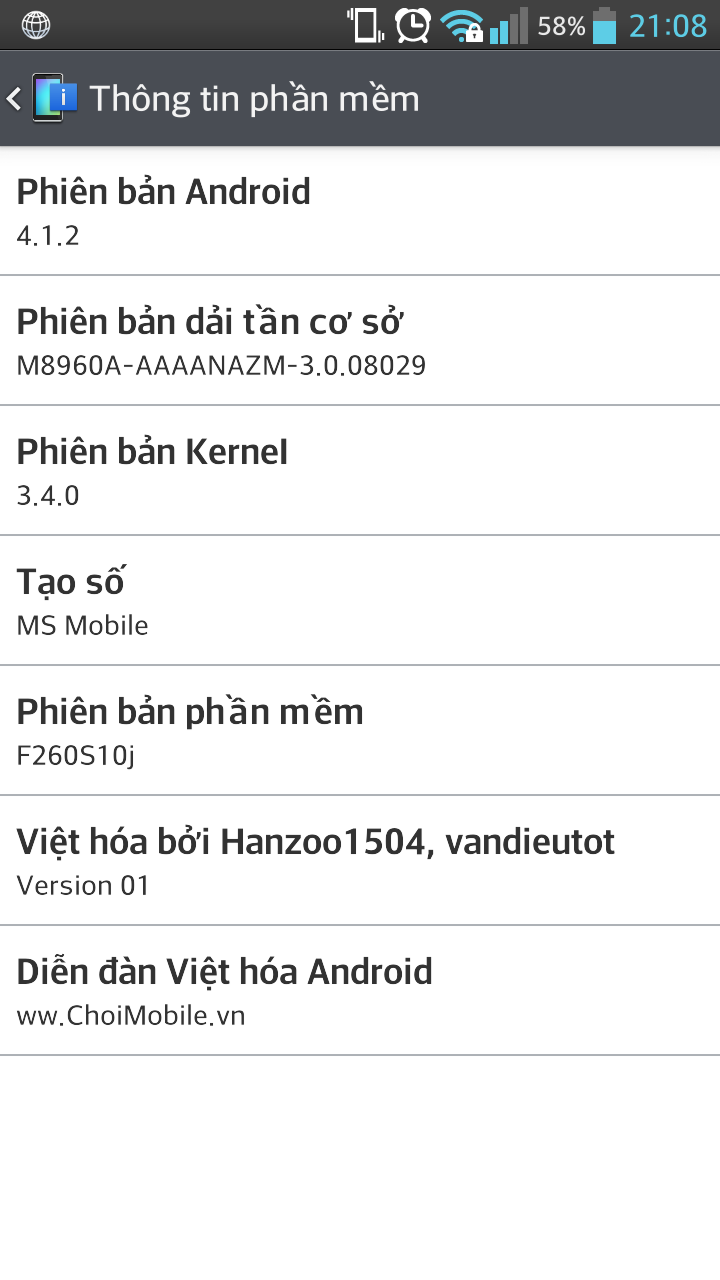Tap the Phiên bản Kernel row
This screenshot has width=720, height=1280.
[360, 470]
